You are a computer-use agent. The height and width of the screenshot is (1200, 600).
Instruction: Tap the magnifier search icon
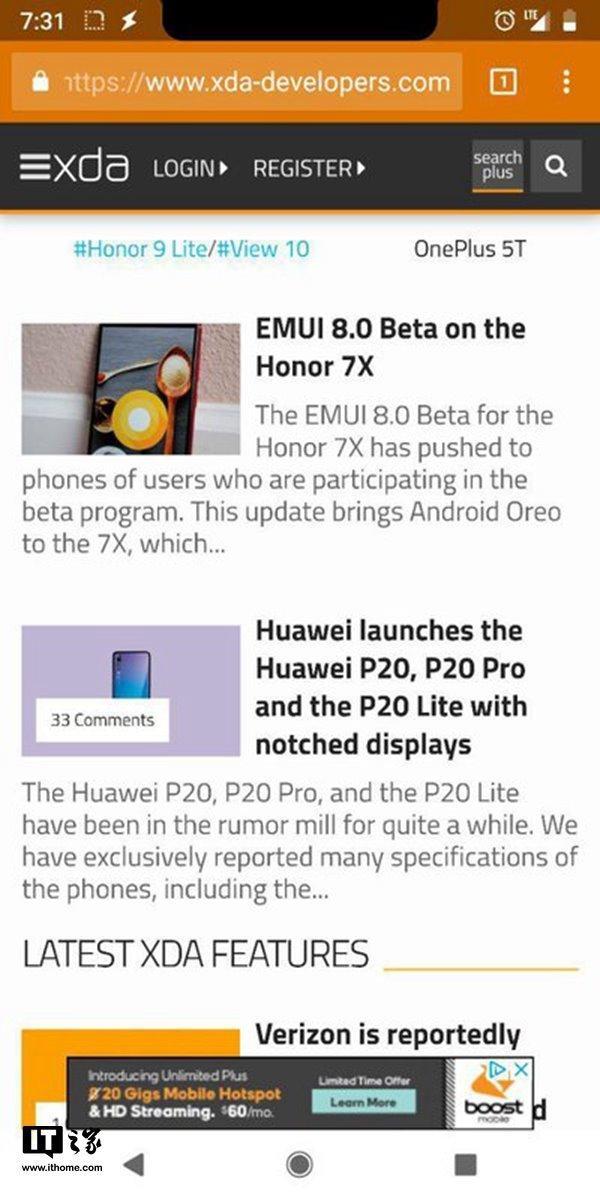(x=556, y=167)
